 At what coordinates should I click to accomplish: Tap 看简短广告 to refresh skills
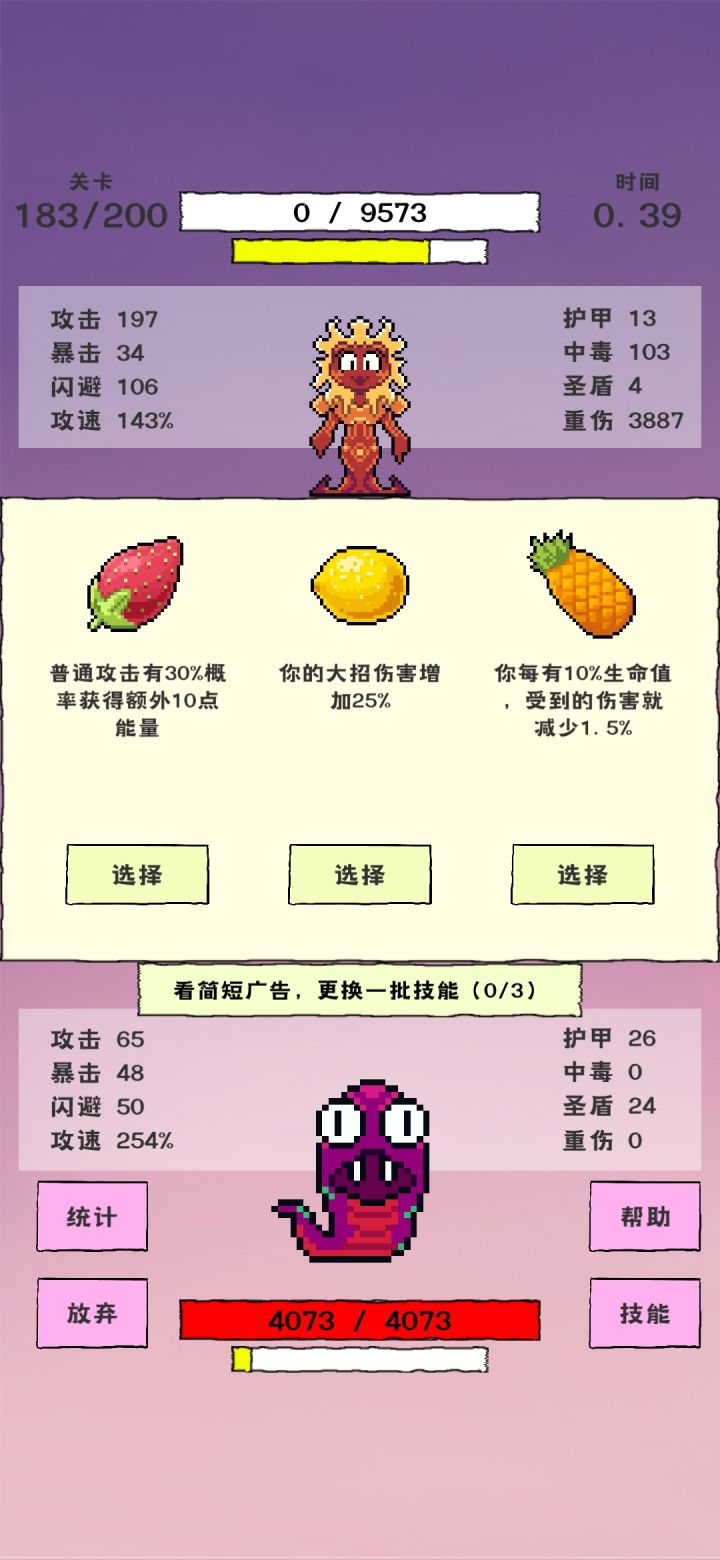[x=360, y=988]
